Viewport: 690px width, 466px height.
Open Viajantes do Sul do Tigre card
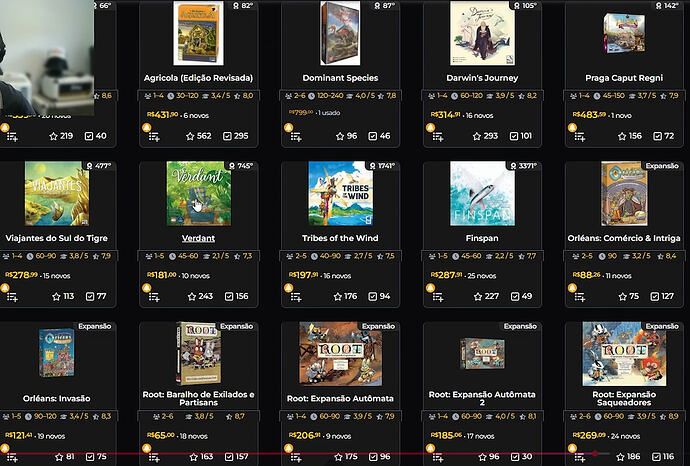pos(56,238)
